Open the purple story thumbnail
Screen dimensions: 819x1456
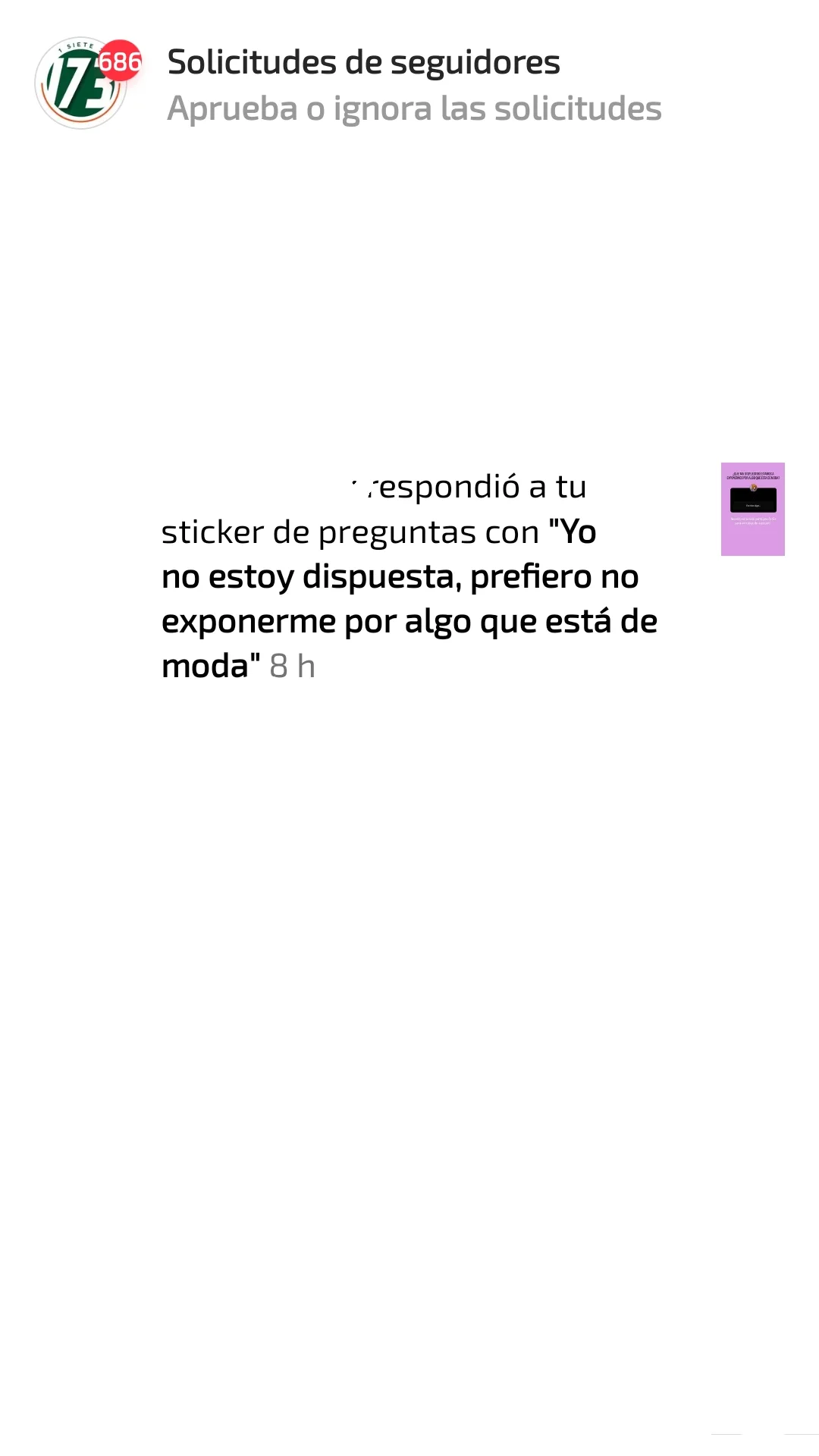click(752, 509)
